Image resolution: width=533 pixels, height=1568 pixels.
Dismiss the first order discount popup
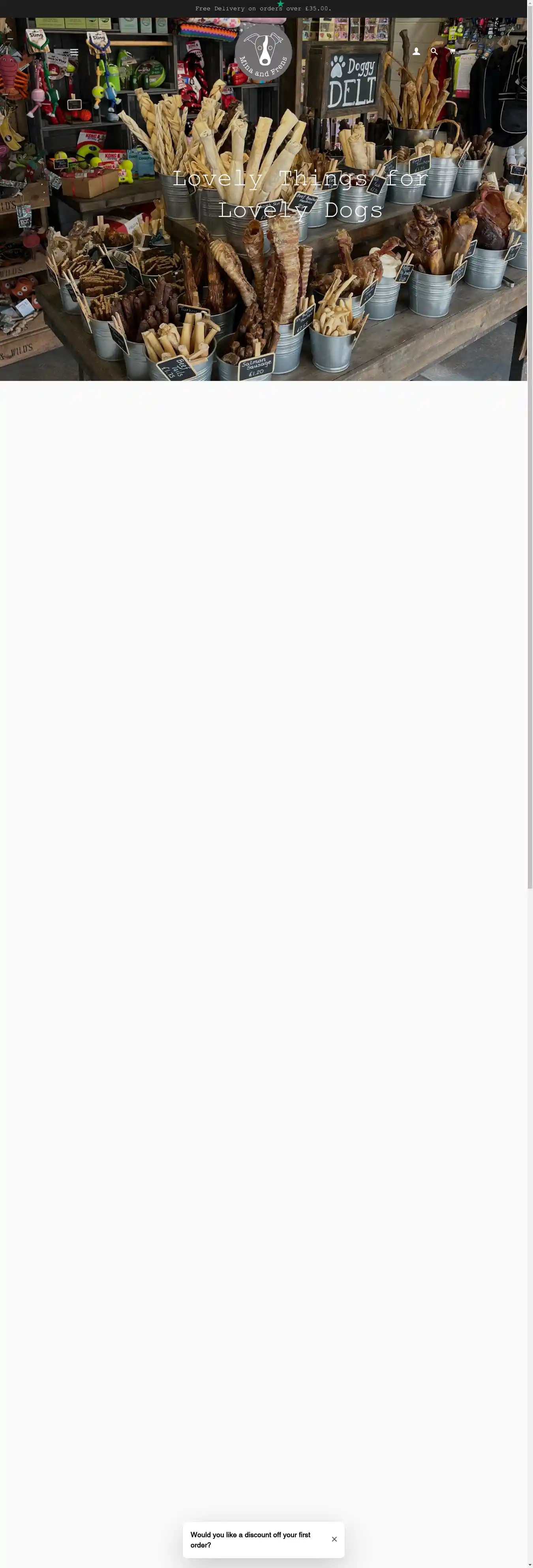tap(334, 1540)
